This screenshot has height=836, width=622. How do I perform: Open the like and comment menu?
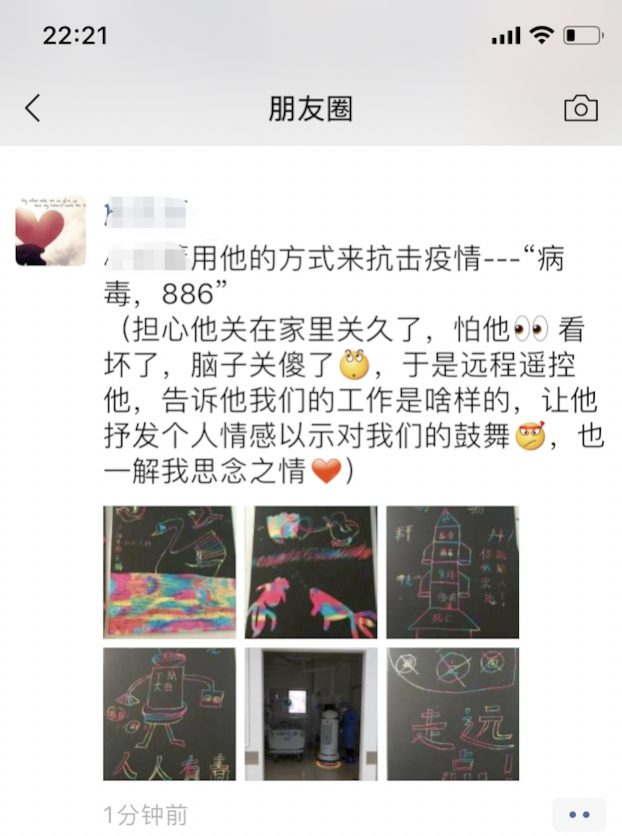point(579,814)
